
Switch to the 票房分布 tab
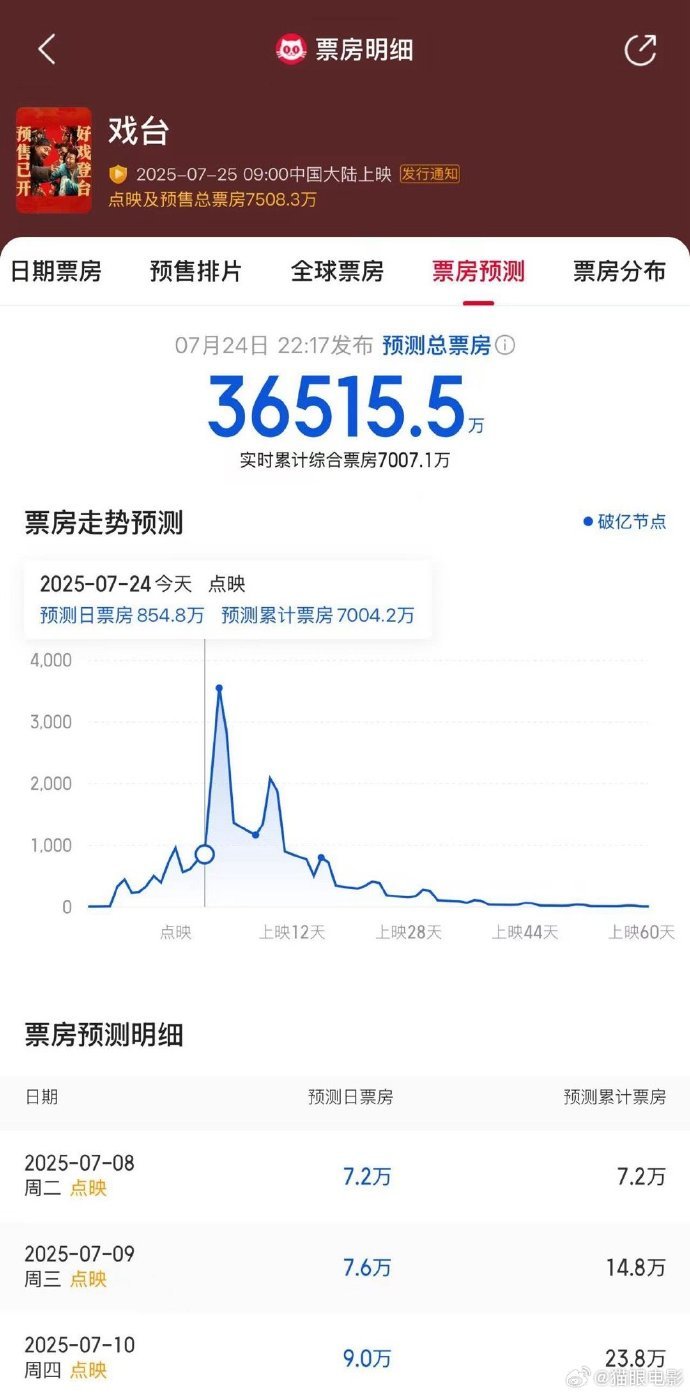pos(619,271)
